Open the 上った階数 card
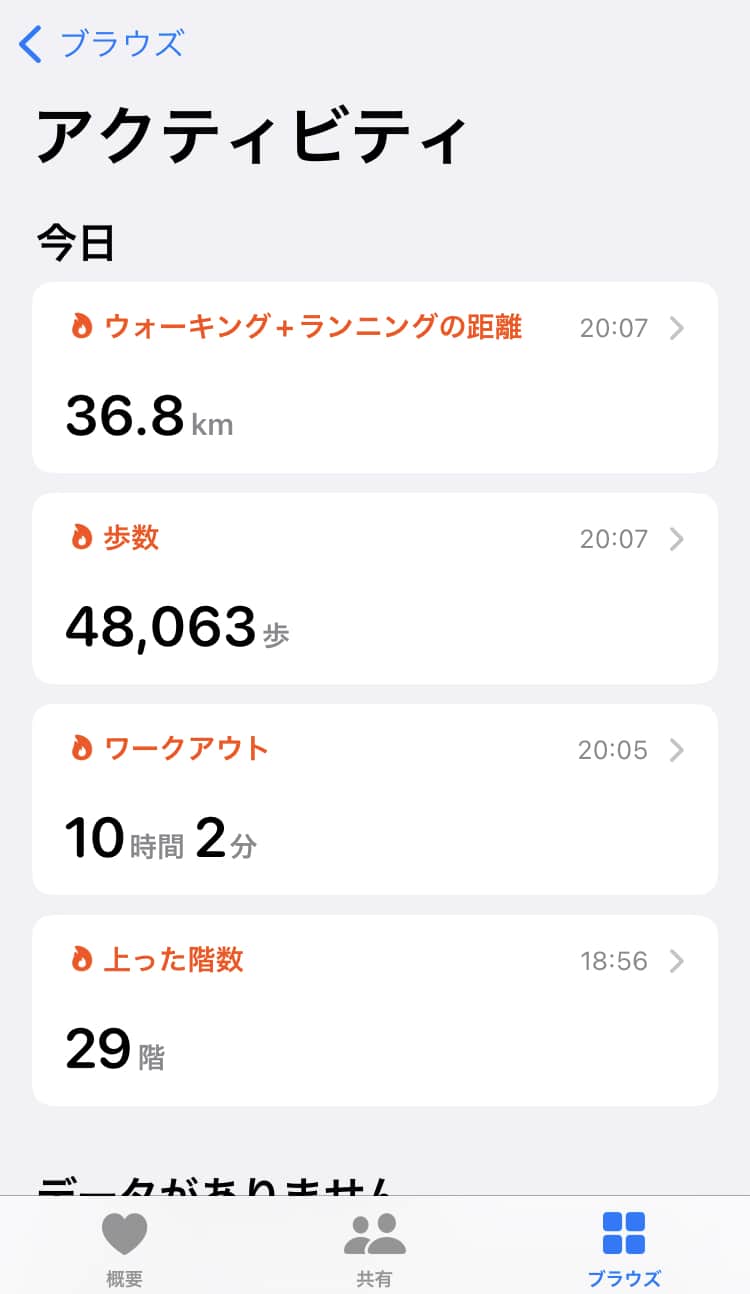 (x=374, y=1010)
